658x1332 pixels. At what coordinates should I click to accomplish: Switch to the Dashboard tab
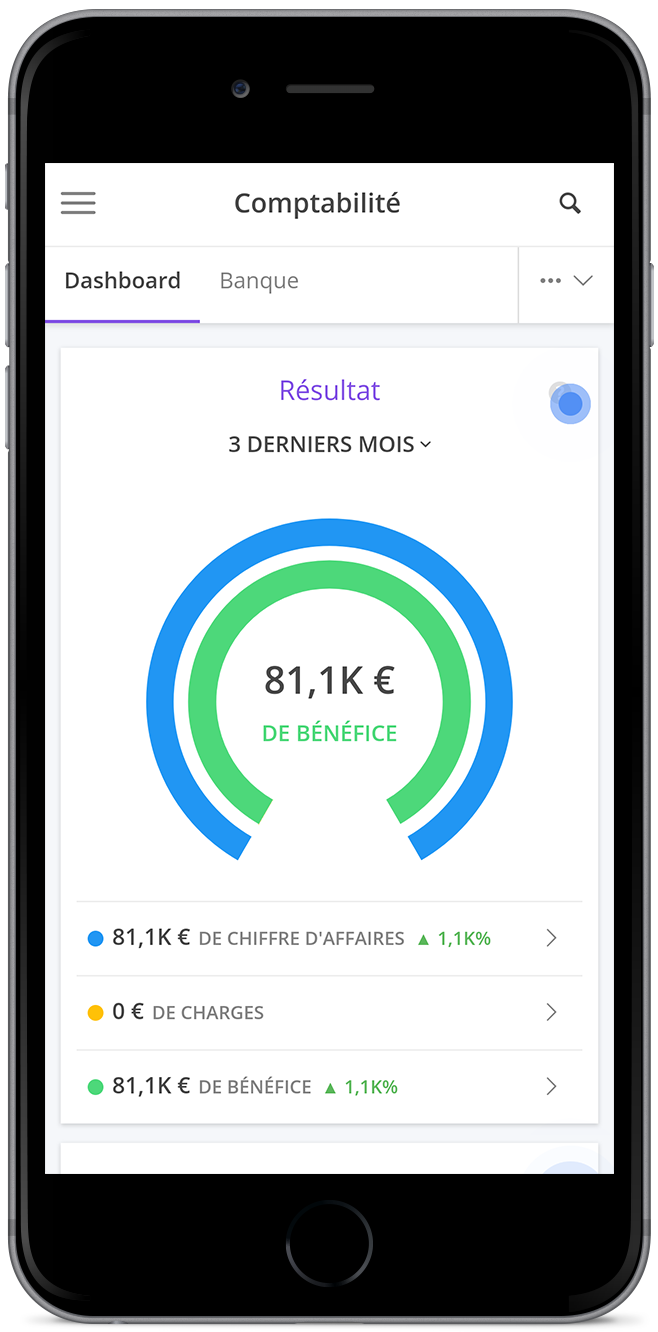point(122,281)
